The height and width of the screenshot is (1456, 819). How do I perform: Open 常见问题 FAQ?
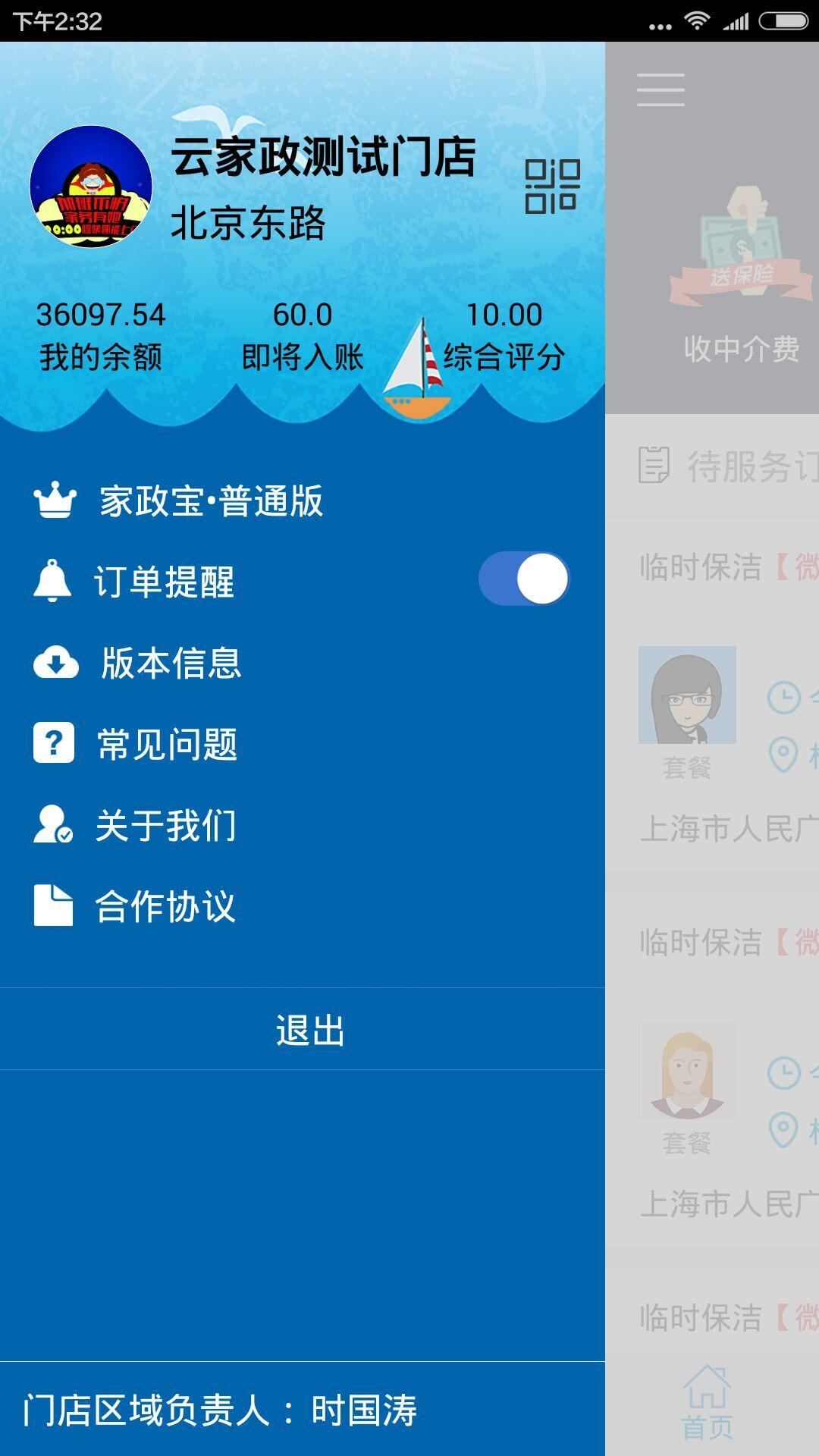[x=303, y=744]
